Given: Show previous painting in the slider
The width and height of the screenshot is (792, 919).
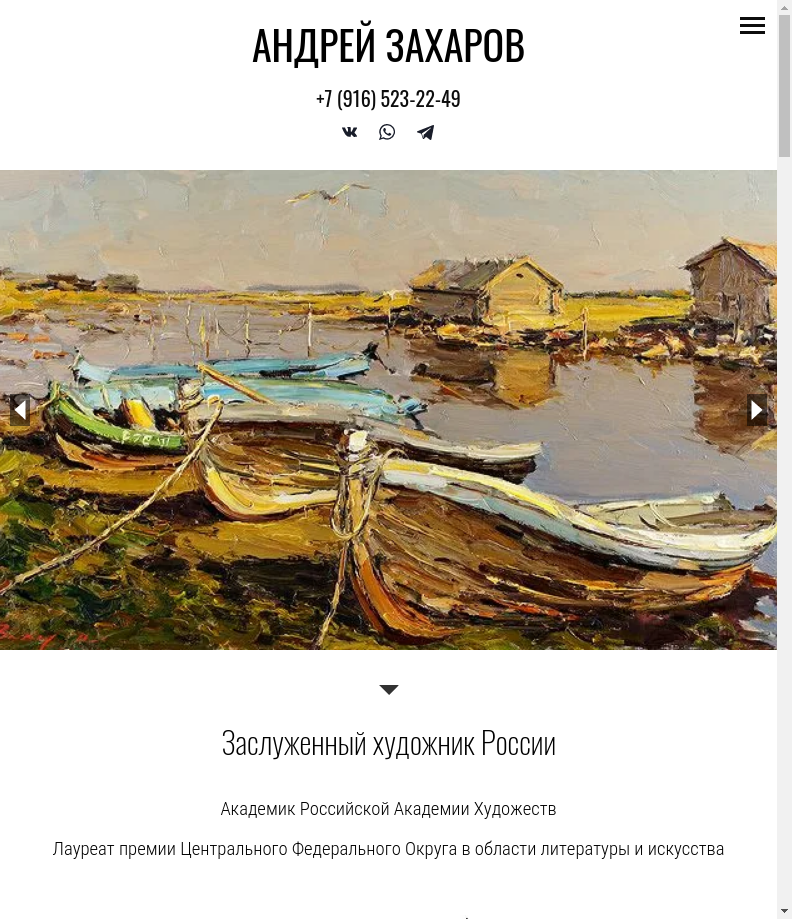Looking at the screenshot, I should 19,410.
